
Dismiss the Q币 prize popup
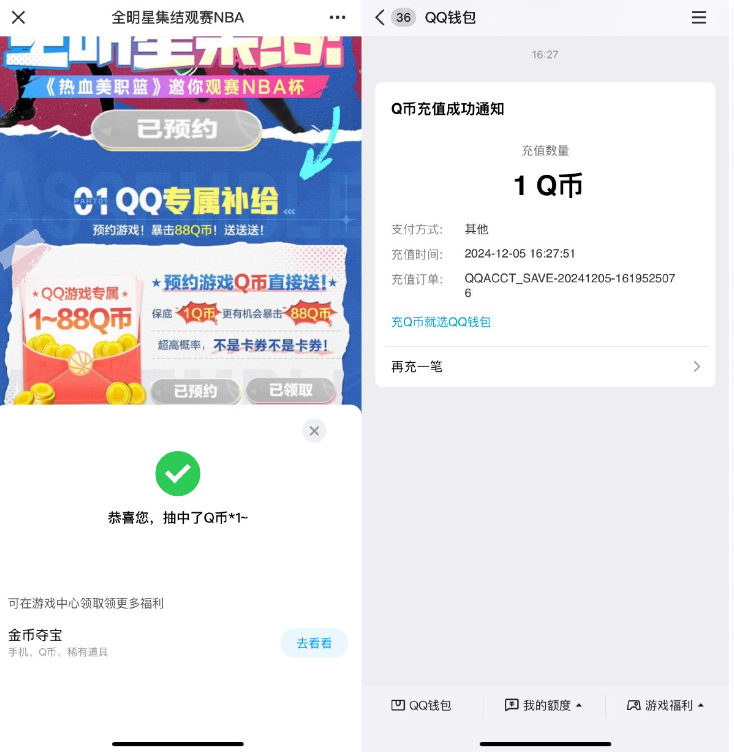click(314, 431)
